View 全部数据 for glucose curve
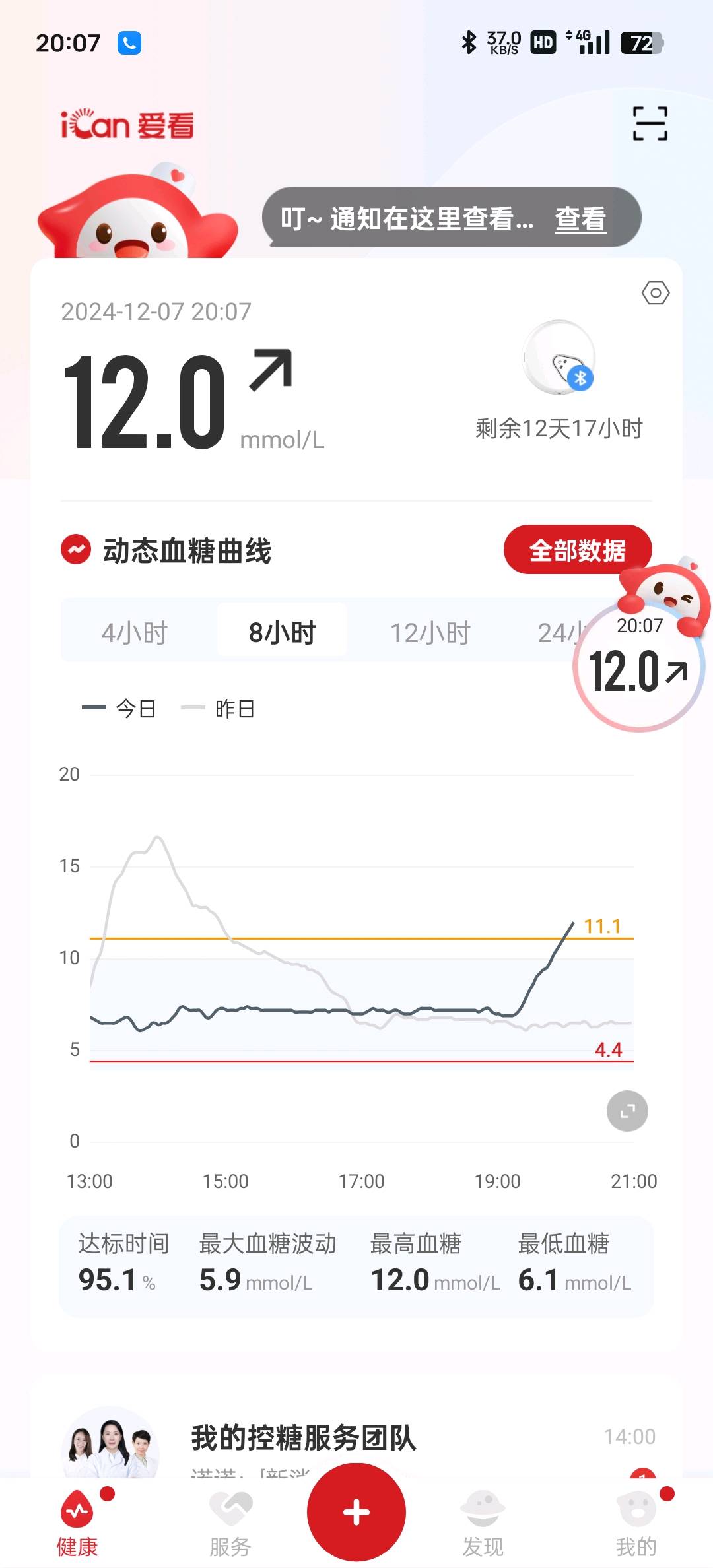The width and height of the screenshot is (713, 1568). (577, 550)
